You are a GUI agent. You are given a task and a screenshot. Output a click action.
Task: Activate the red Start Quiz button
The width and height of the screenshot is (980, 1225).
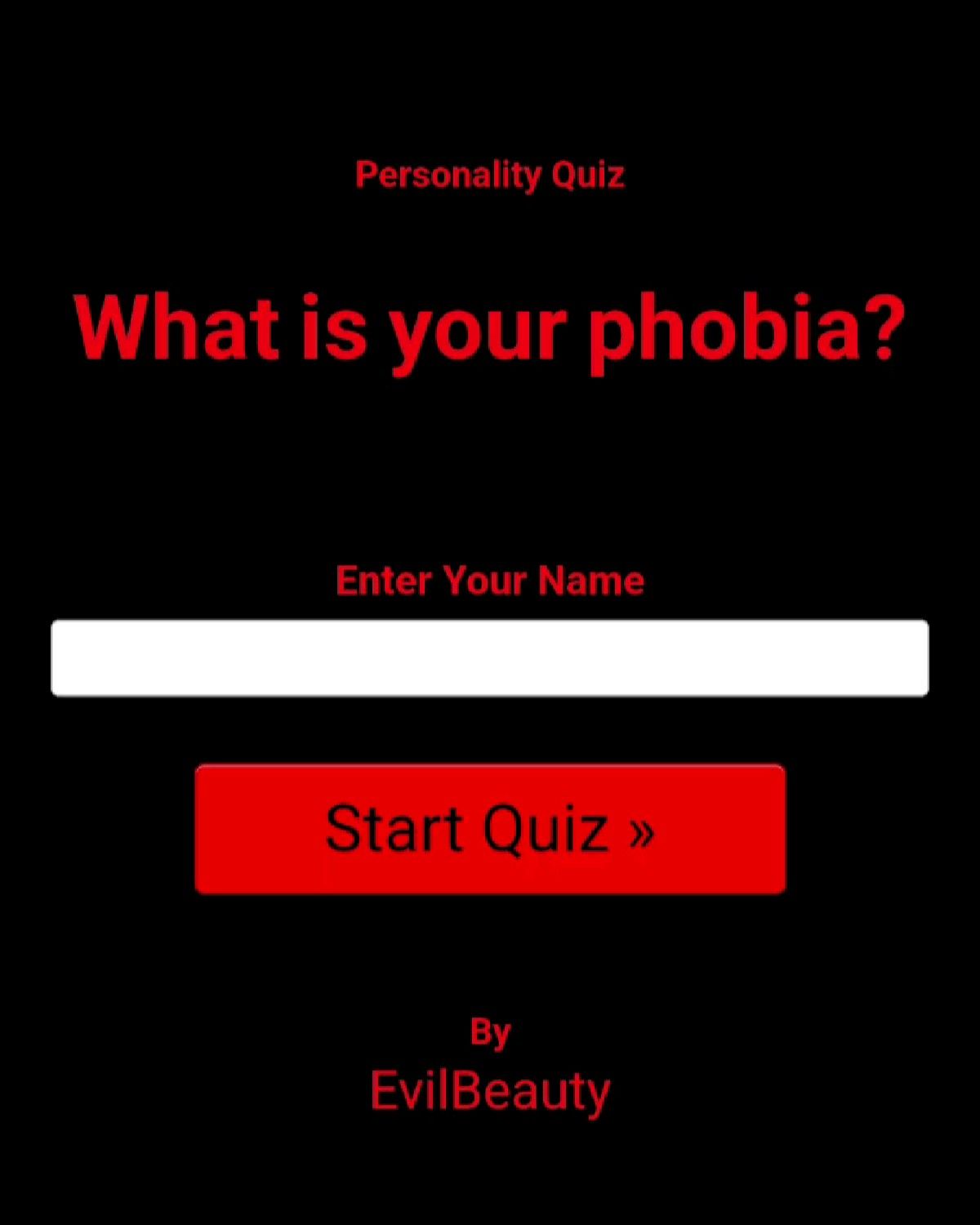point(489,827)
